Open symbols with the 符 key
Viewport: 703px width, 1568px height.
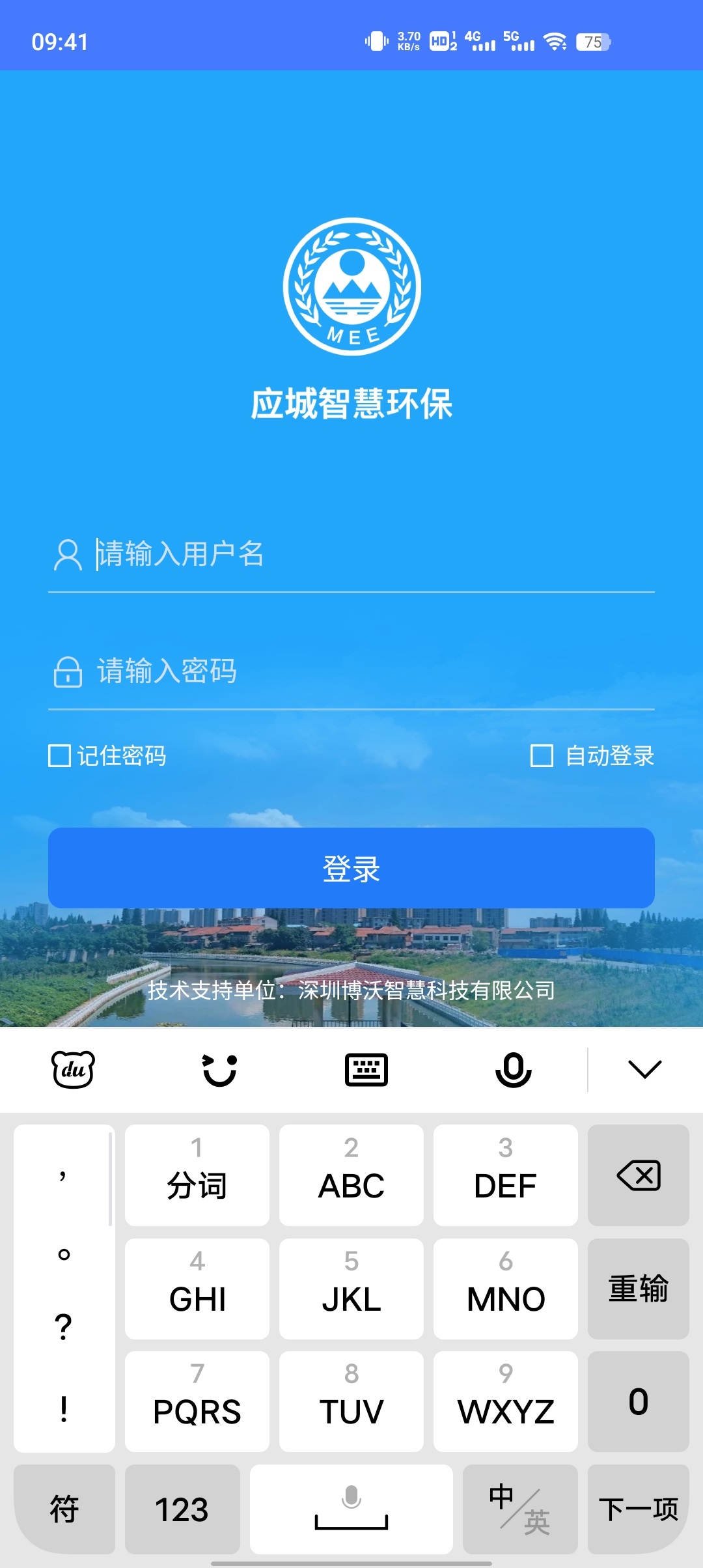tap(64, 1508)
